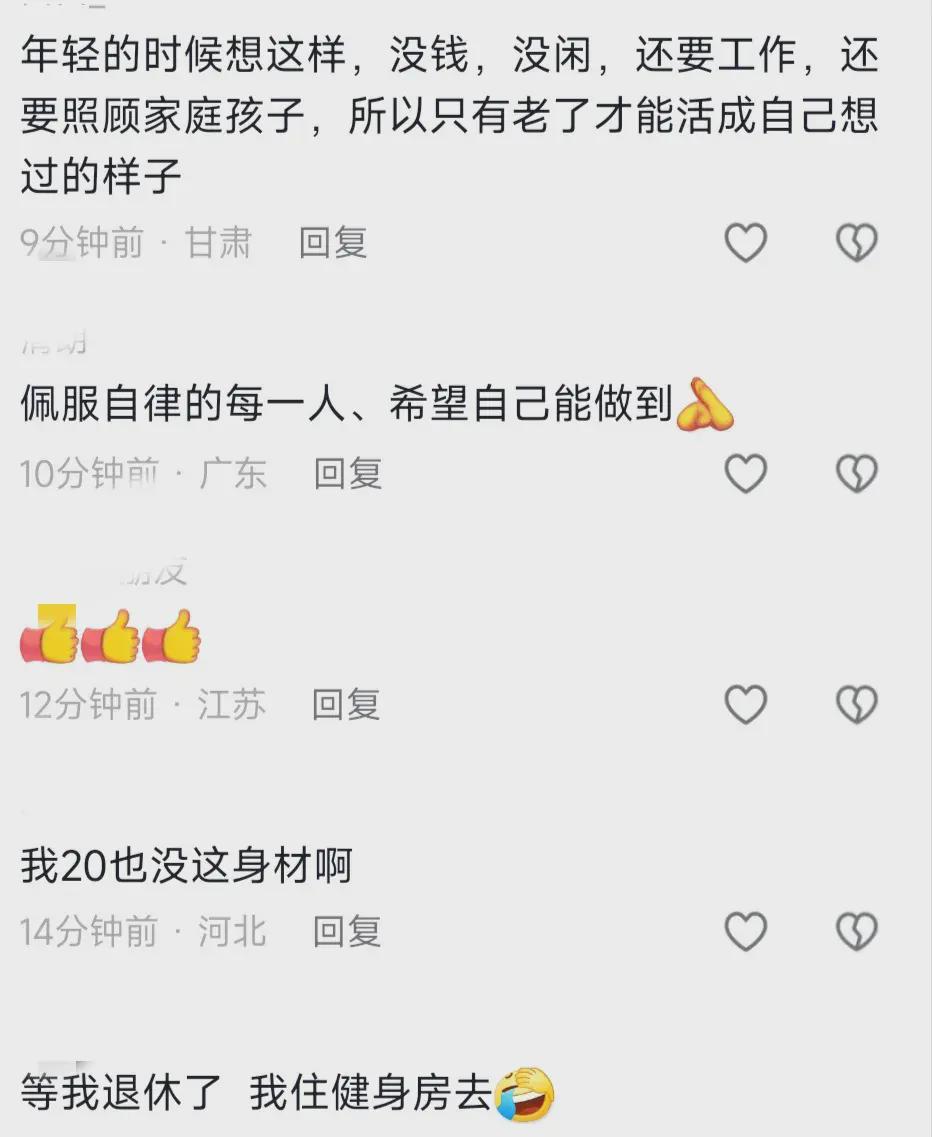Reply to the 广东 comment about 自律
The width and height of the screenshot is (932, 1137).
point(348,474)
